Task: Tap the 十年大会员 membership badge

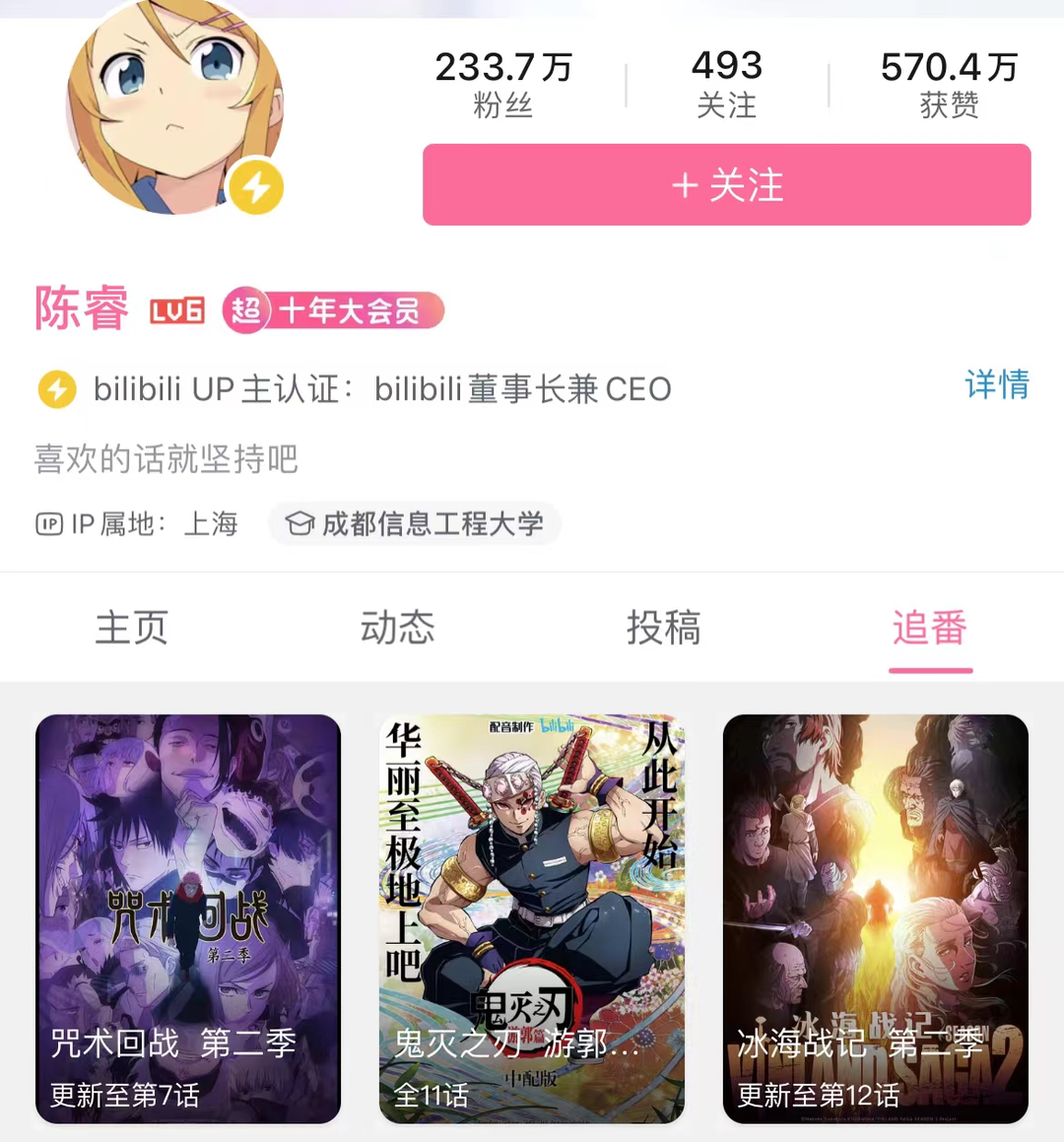Action: coord(334,311)
